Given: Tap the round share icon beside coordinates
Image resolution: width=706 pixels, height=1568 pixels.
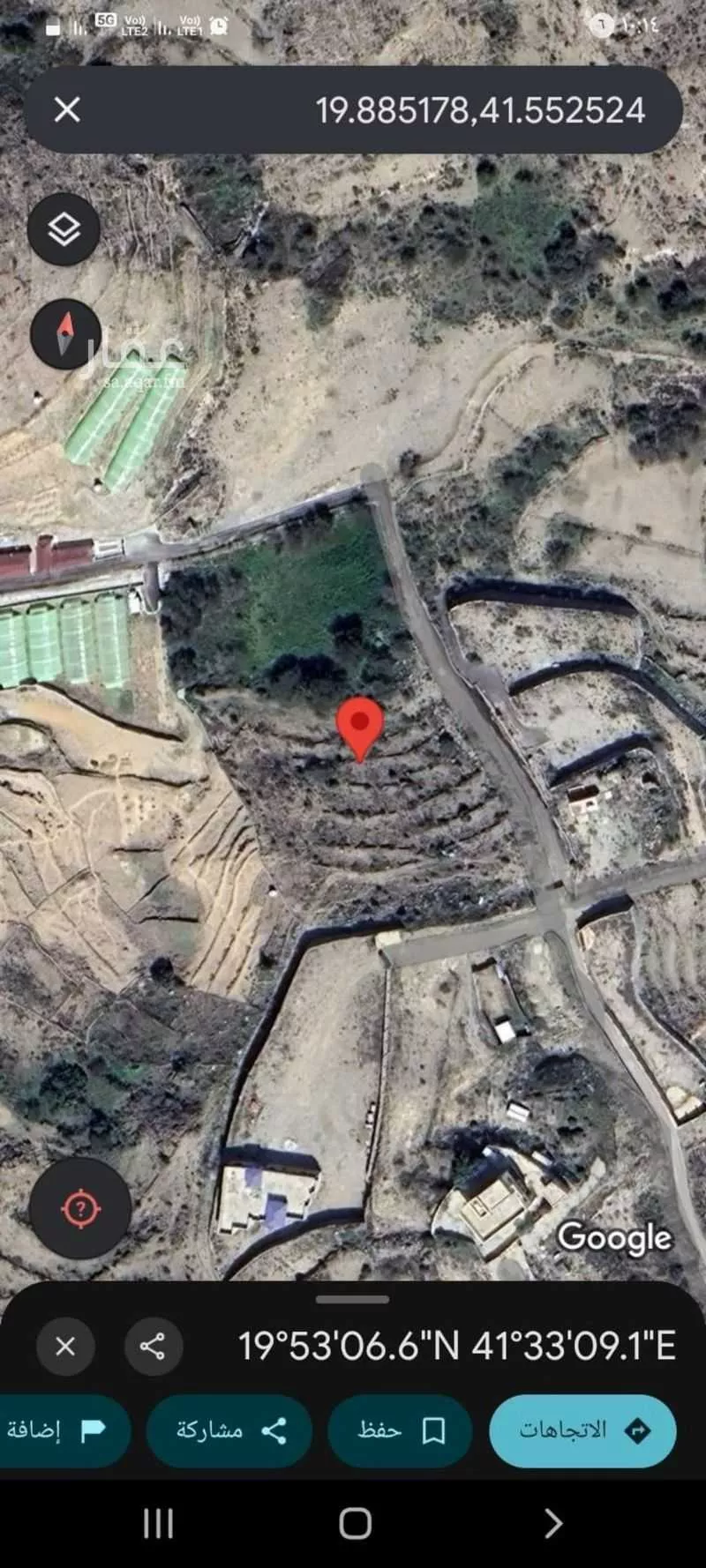Looking at the screenshot, I should [153, 1347].
